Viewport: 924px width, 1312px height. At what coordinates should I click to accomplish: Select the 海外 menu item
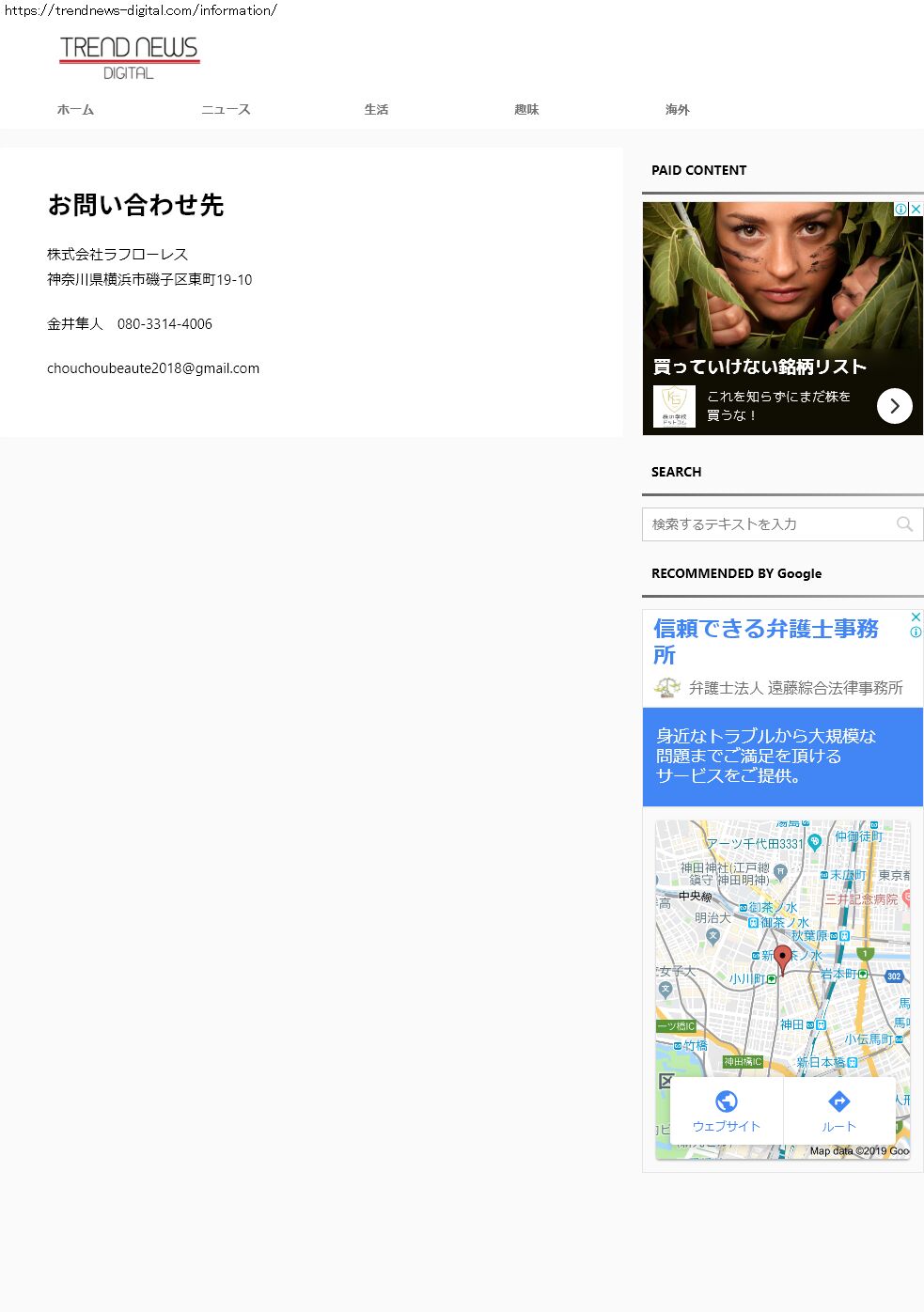[x=677, y=110]
